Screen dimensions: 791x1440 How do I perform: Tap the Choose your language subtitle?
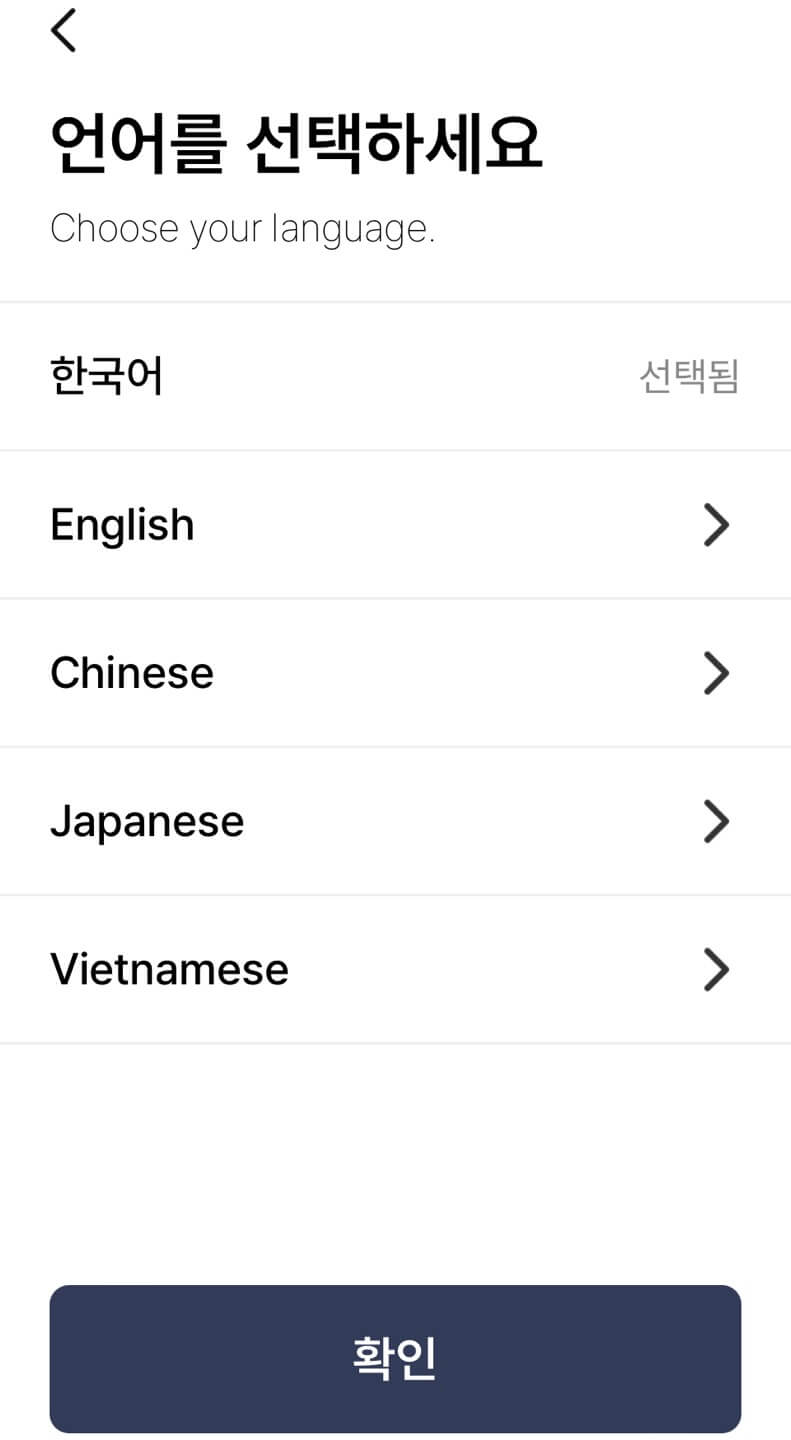(240, 228)
